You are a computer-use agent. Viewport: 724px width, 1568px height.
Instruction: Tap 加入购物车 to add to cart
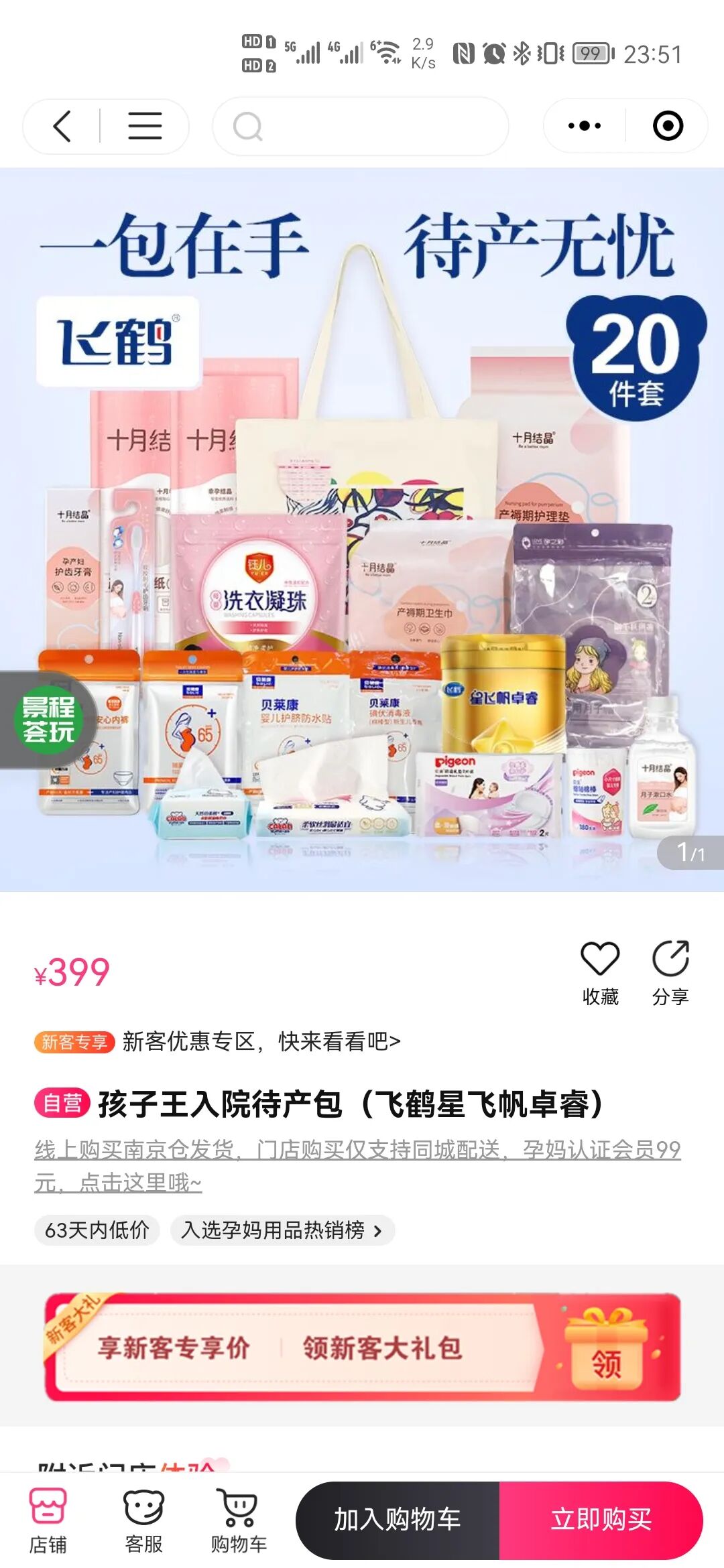[x=398, y=1520]
